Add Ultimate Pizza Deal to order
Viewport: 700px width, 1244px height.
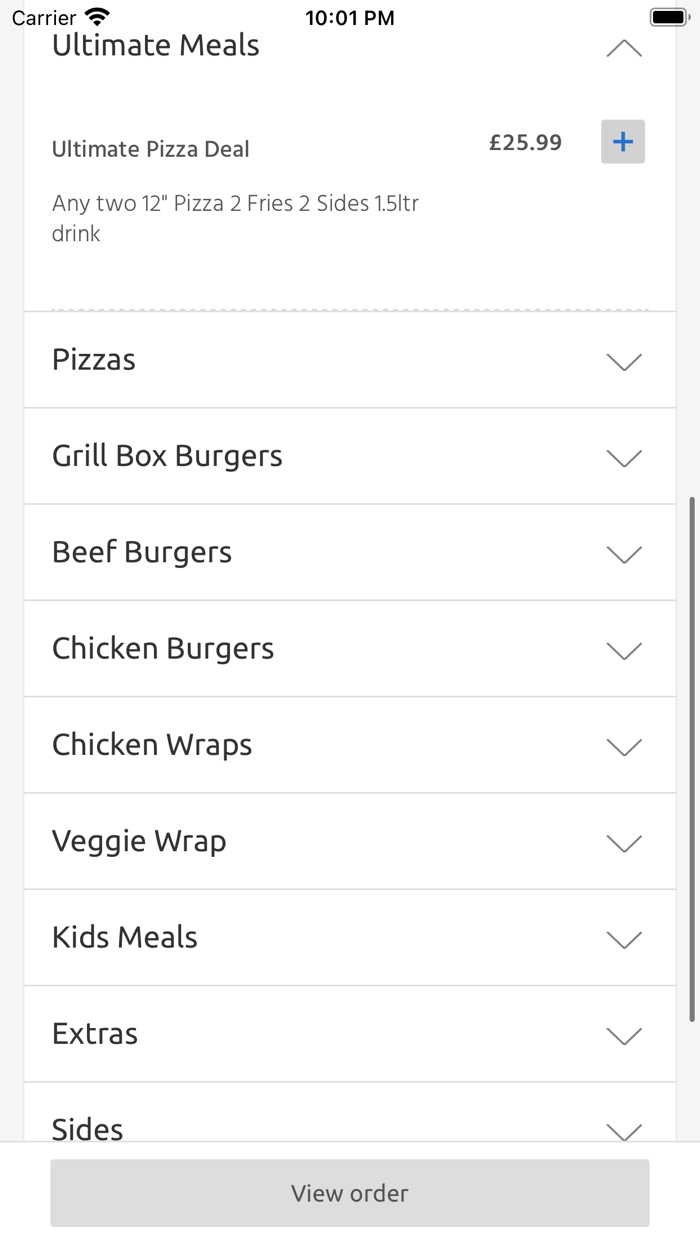[x=623, y=142]
